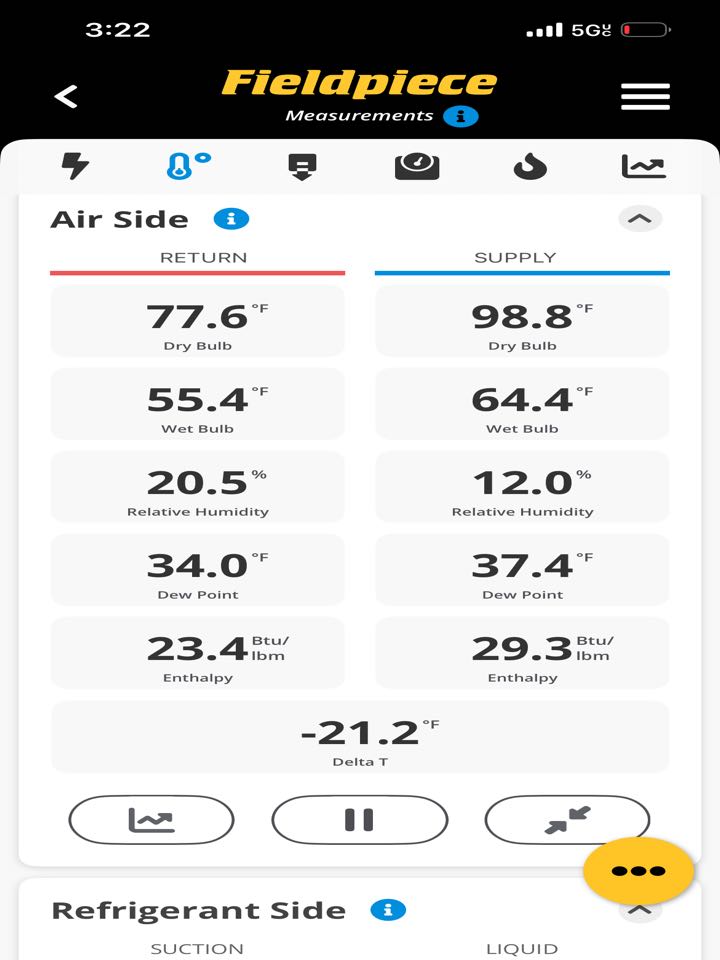Go back using the back arrow
Screen dimensions: 720x960
click(66, 96)
